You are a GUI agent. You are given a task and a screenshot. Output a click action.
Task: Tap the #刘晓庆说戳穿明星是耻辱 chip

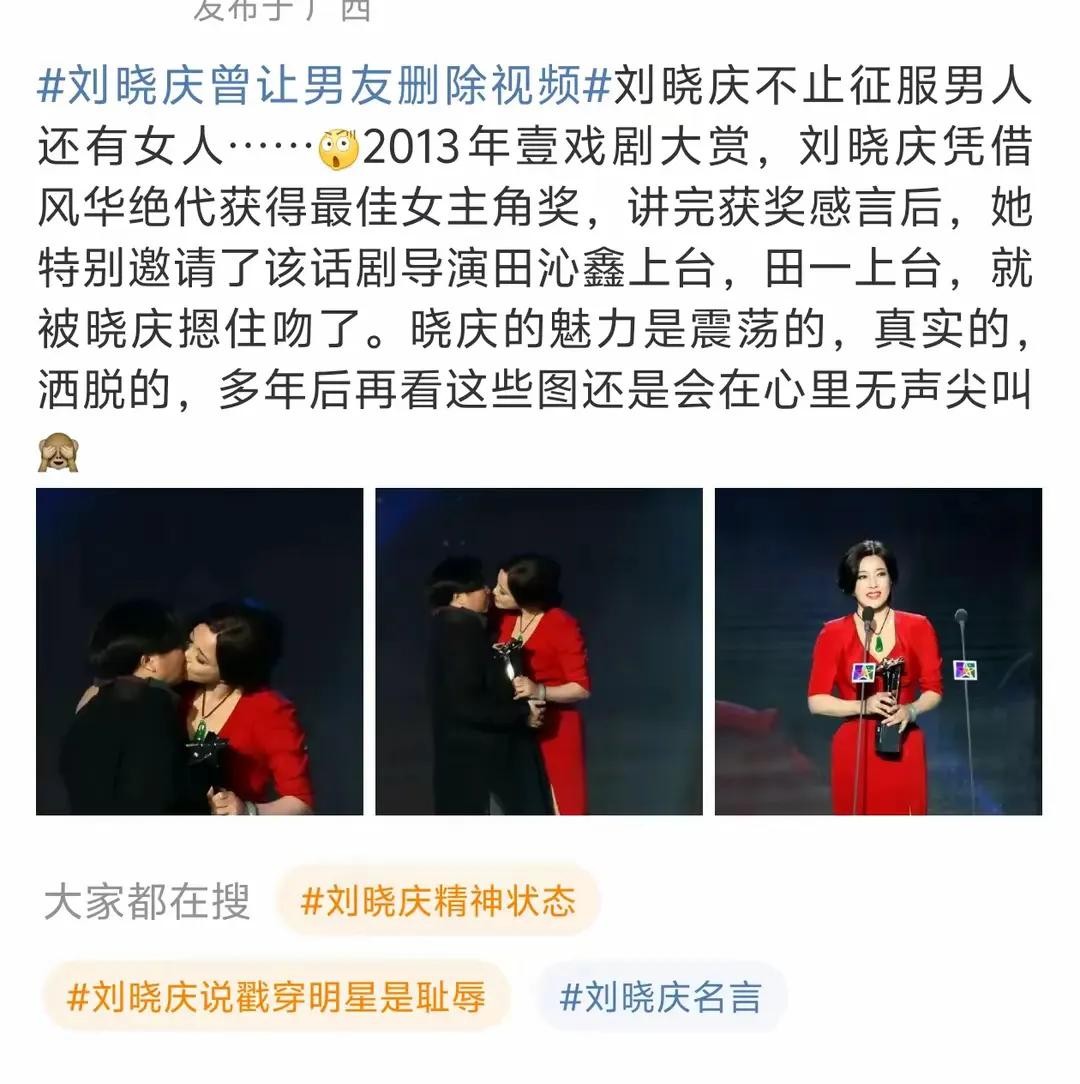276,997
